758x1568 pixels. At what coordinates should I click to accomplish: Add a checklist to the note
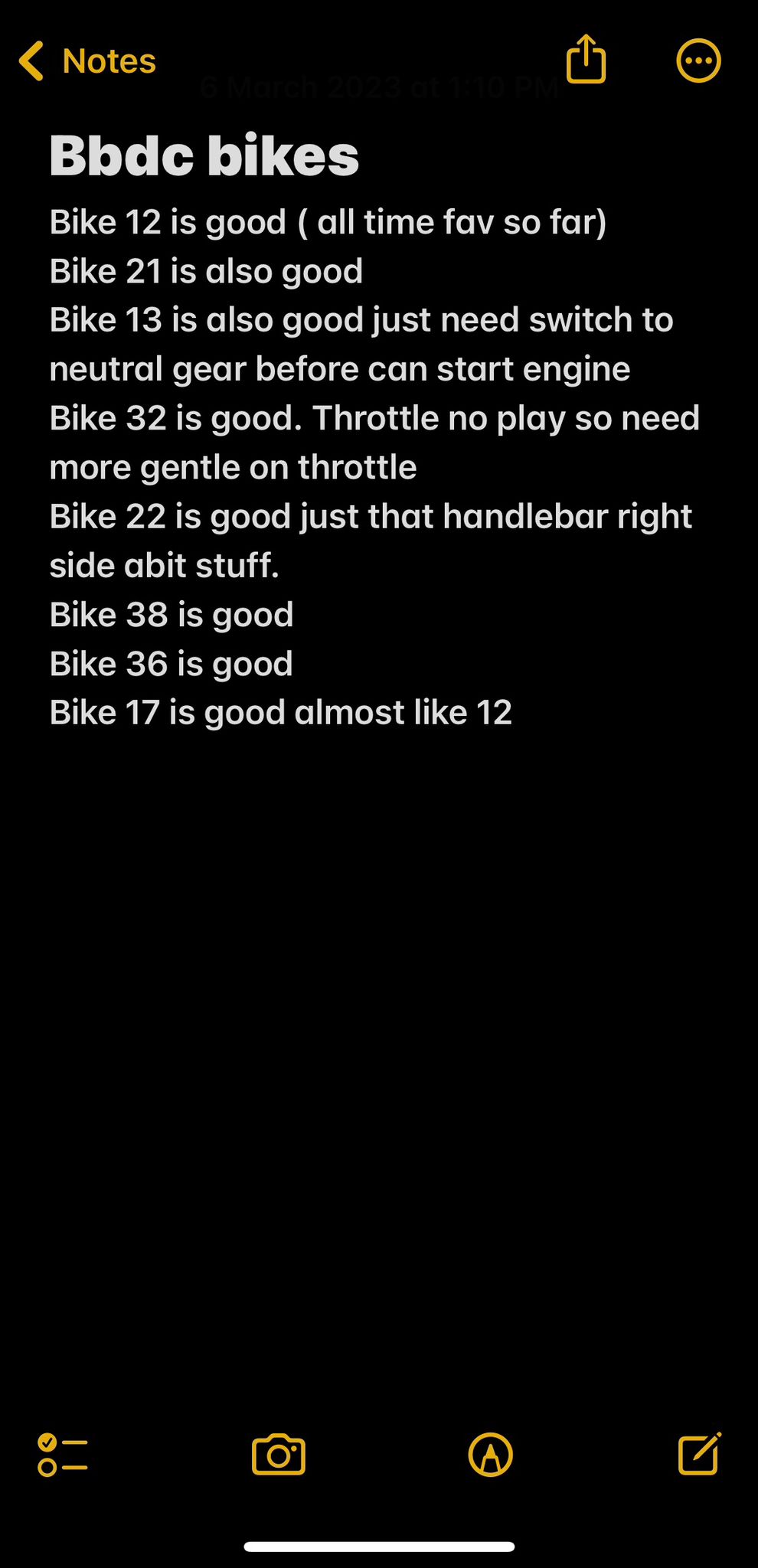[63, 1455]
